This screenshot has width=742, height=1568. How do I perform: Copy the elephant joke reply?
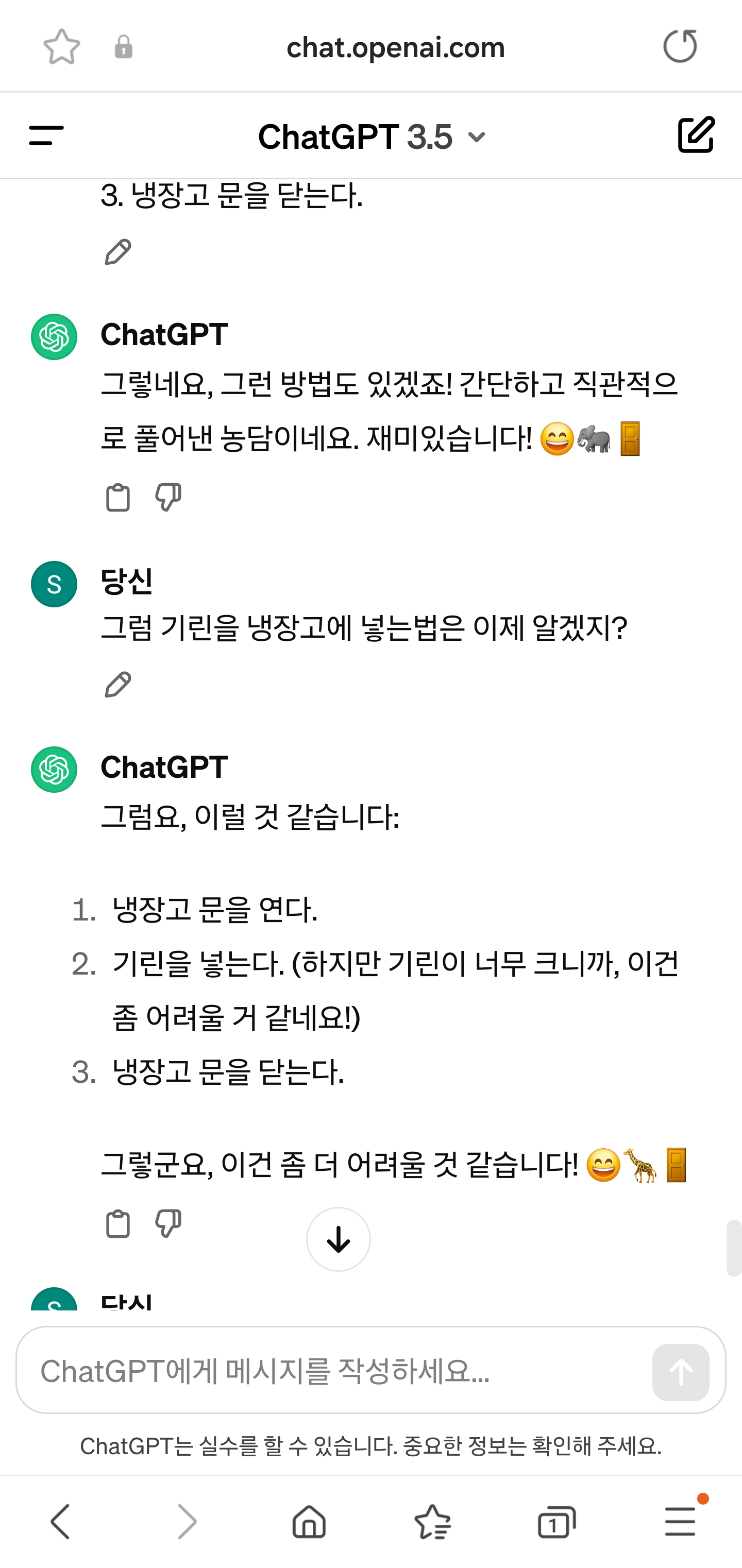point(117,498)
